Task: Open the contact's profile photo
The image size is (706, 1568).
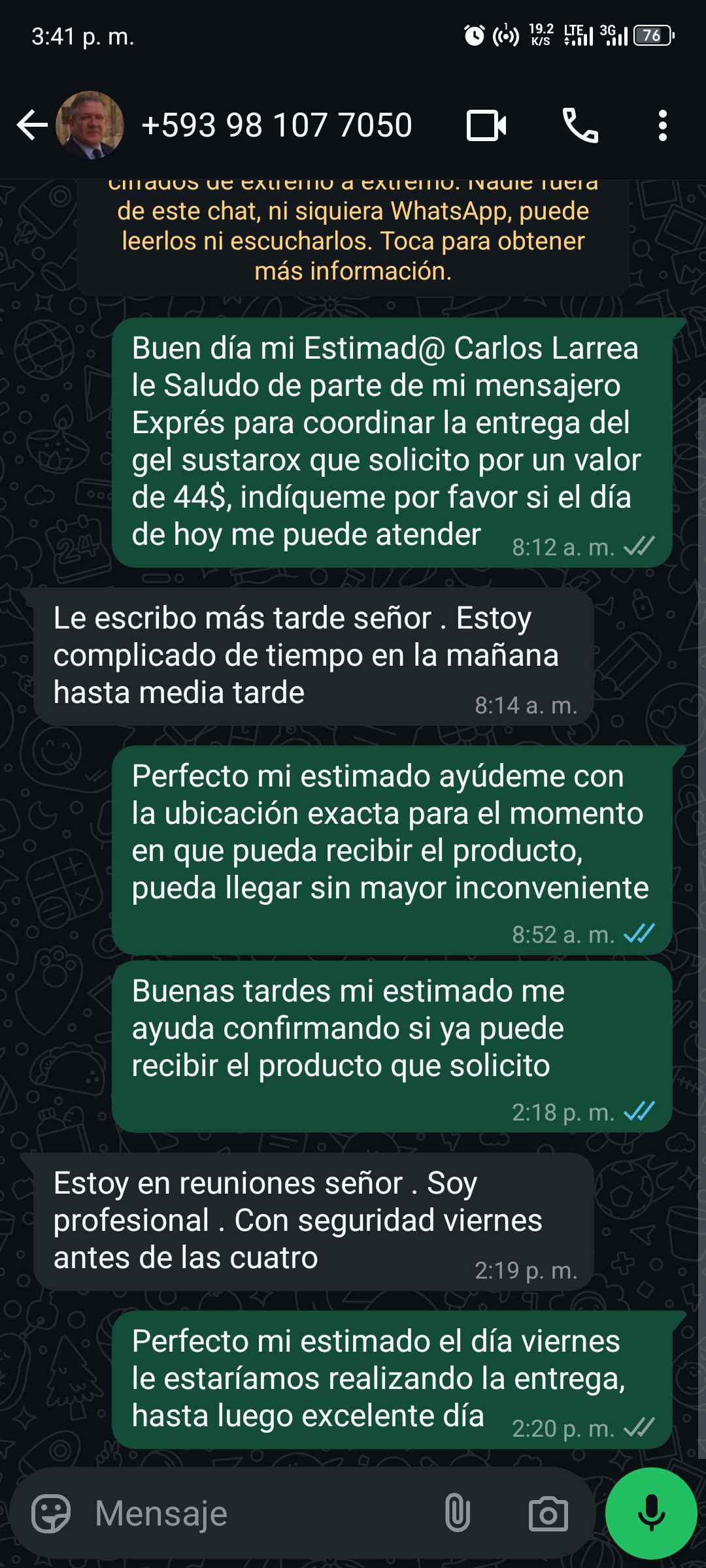Action: click(x=90, y=125)
